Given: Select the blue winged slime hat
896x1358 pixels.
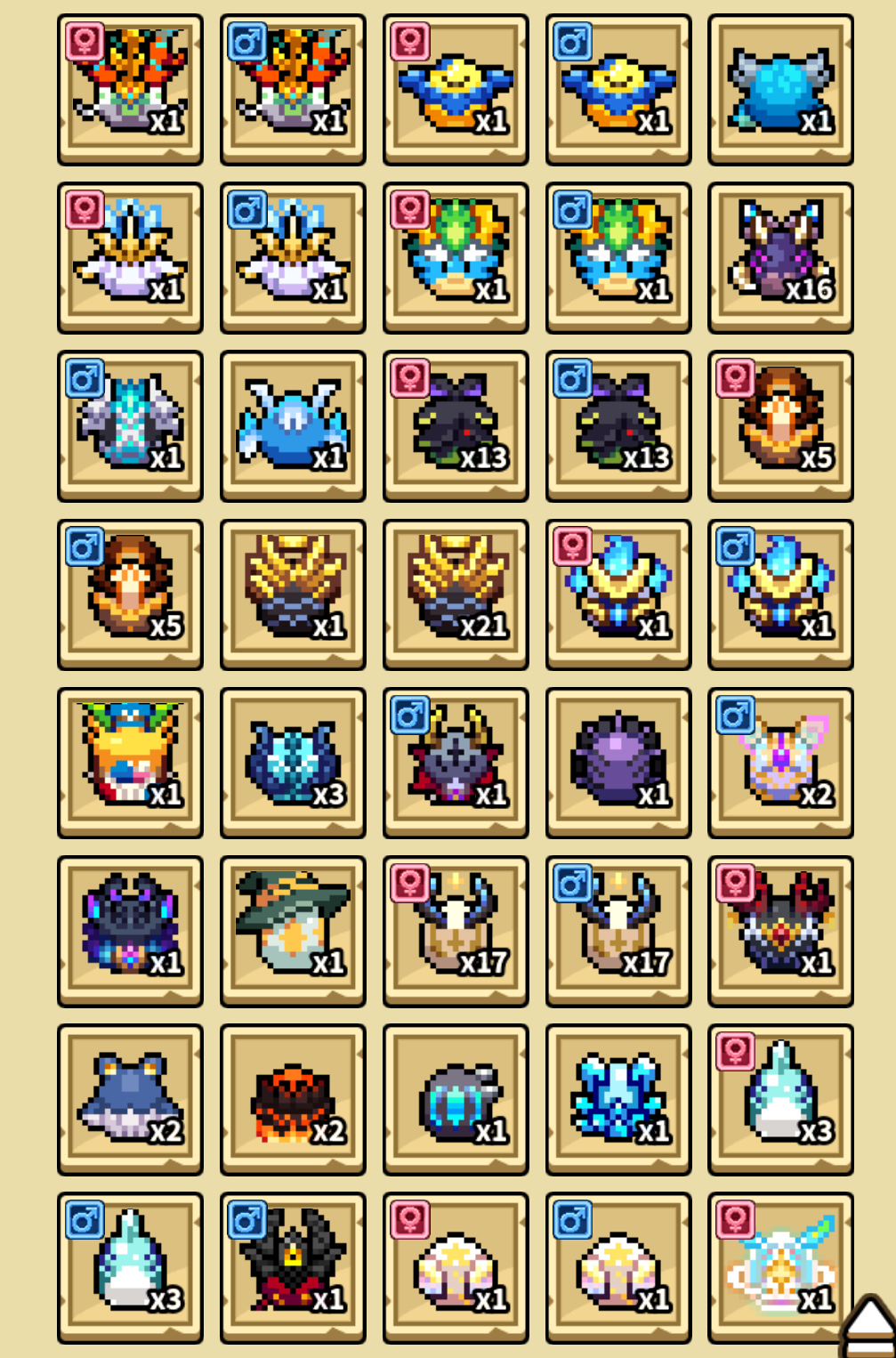Looking at the screenshot, I should pos(293,425).
